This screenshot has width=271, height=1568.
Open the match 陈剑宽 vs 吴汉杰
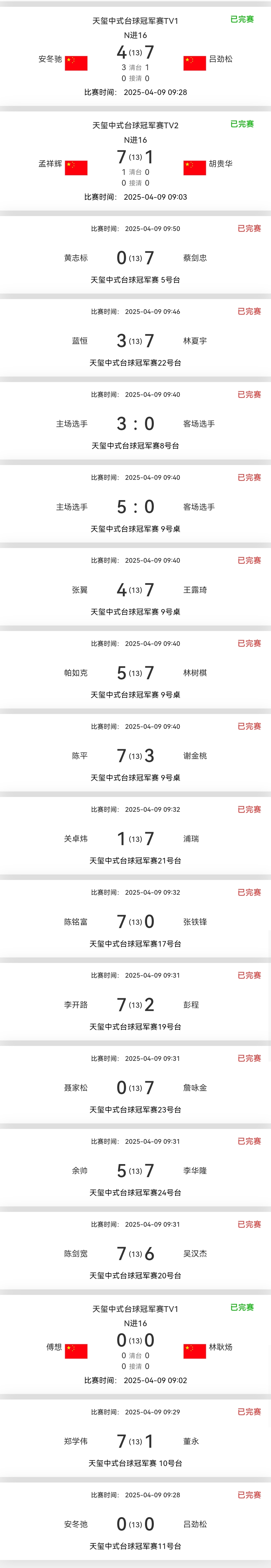point(135,1253)
